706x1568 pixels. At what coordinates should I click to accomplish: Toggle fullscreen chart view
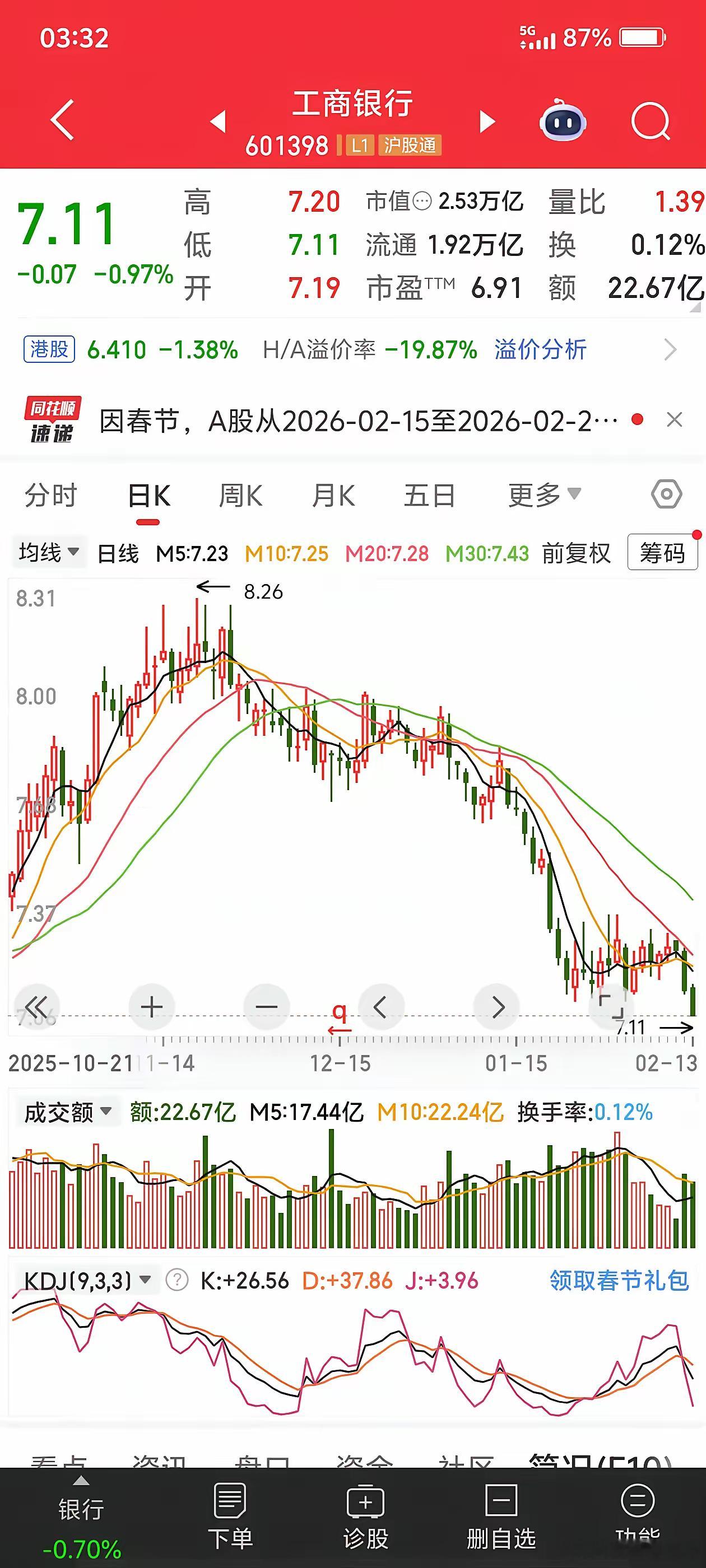click(612, 1007)
